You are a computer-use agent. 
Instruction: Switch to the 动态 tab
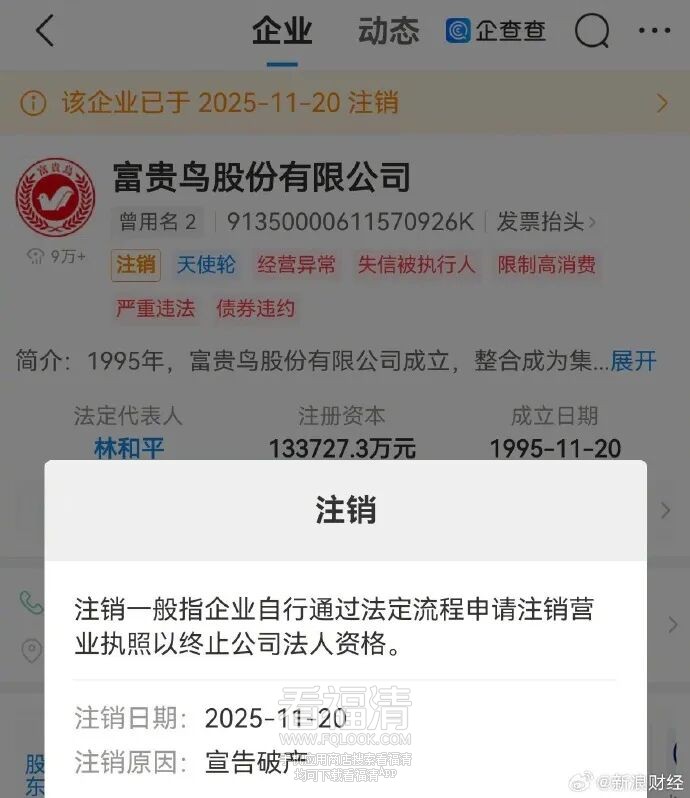tap(388, 32)
